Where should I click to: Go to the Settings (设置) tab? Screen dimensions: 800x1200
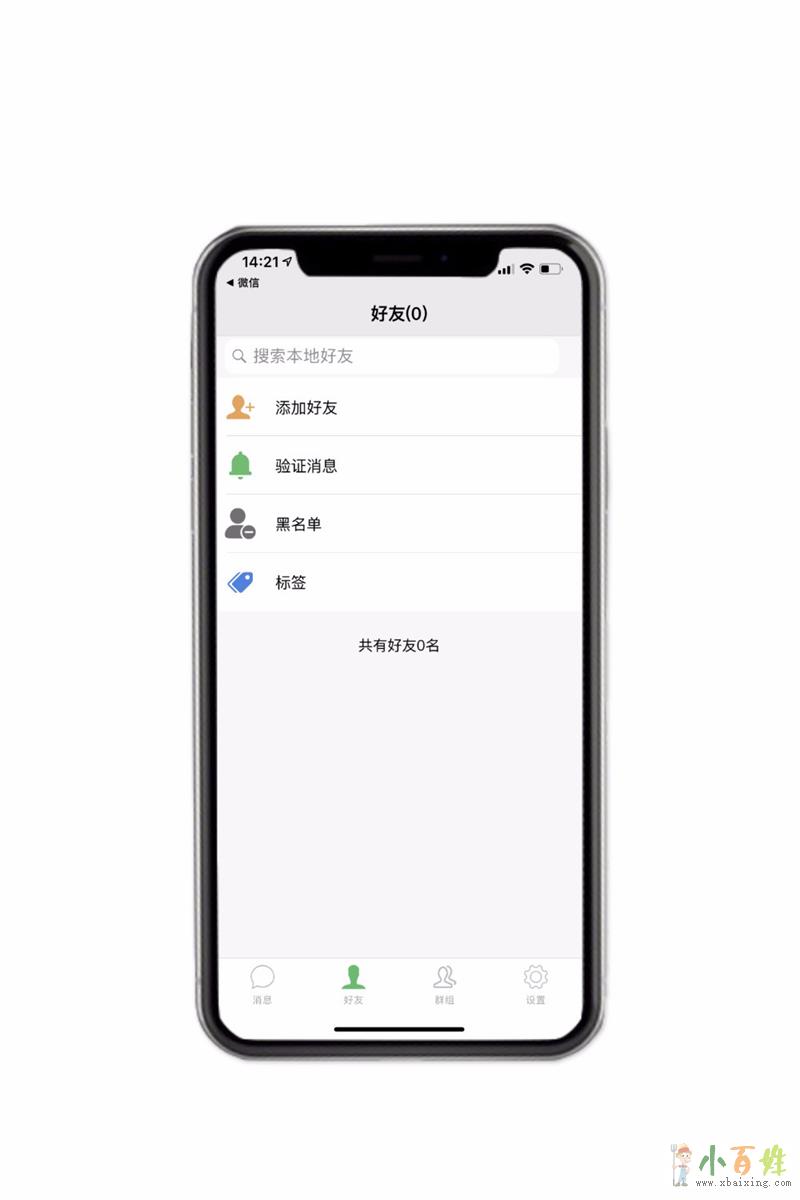click(x=535, y=985)
